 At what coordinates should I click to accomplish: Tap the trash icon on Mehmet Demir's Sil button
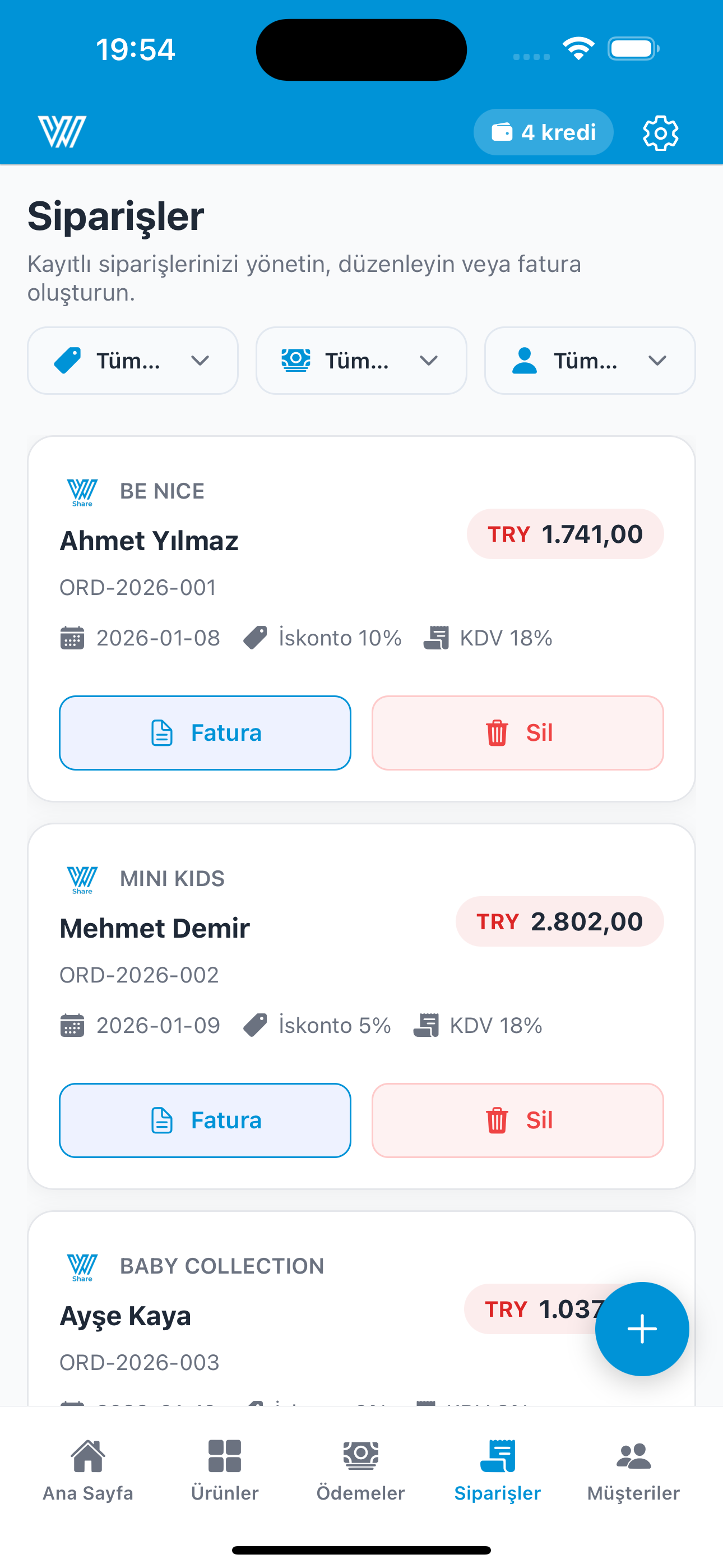coord(497,1119)
